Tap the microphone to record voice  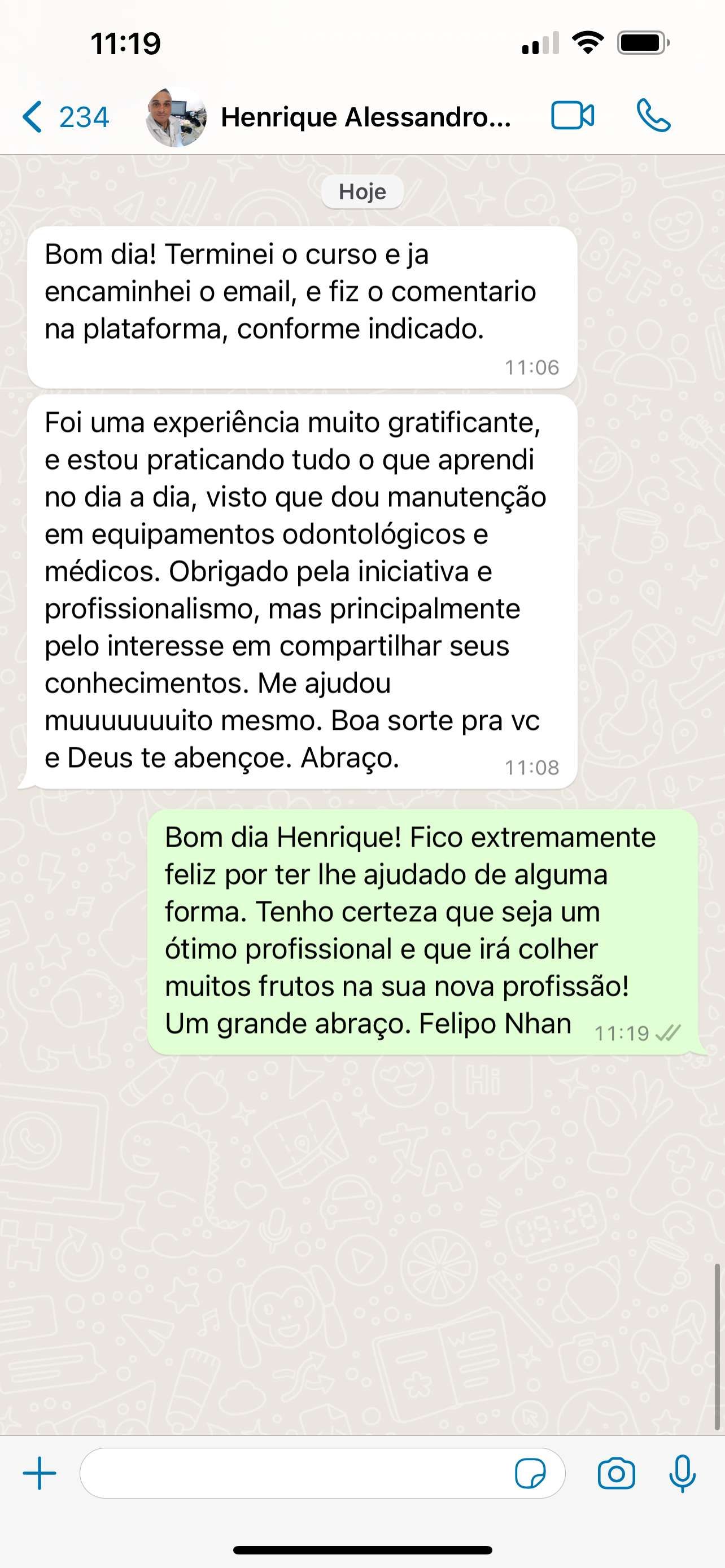[682, 1473]
